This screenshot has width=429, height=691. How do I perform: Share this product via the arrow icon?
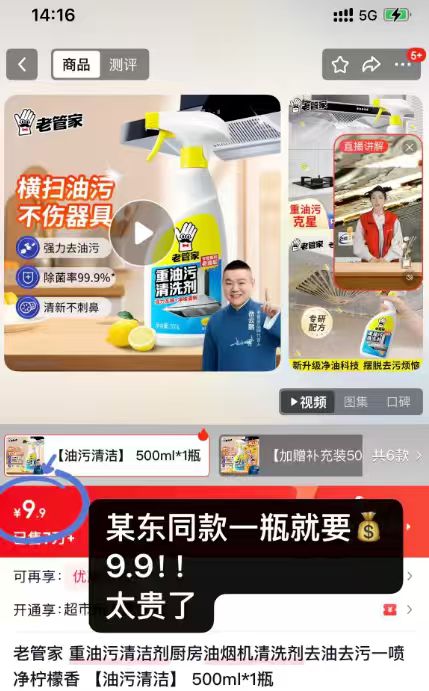[371, 65]
